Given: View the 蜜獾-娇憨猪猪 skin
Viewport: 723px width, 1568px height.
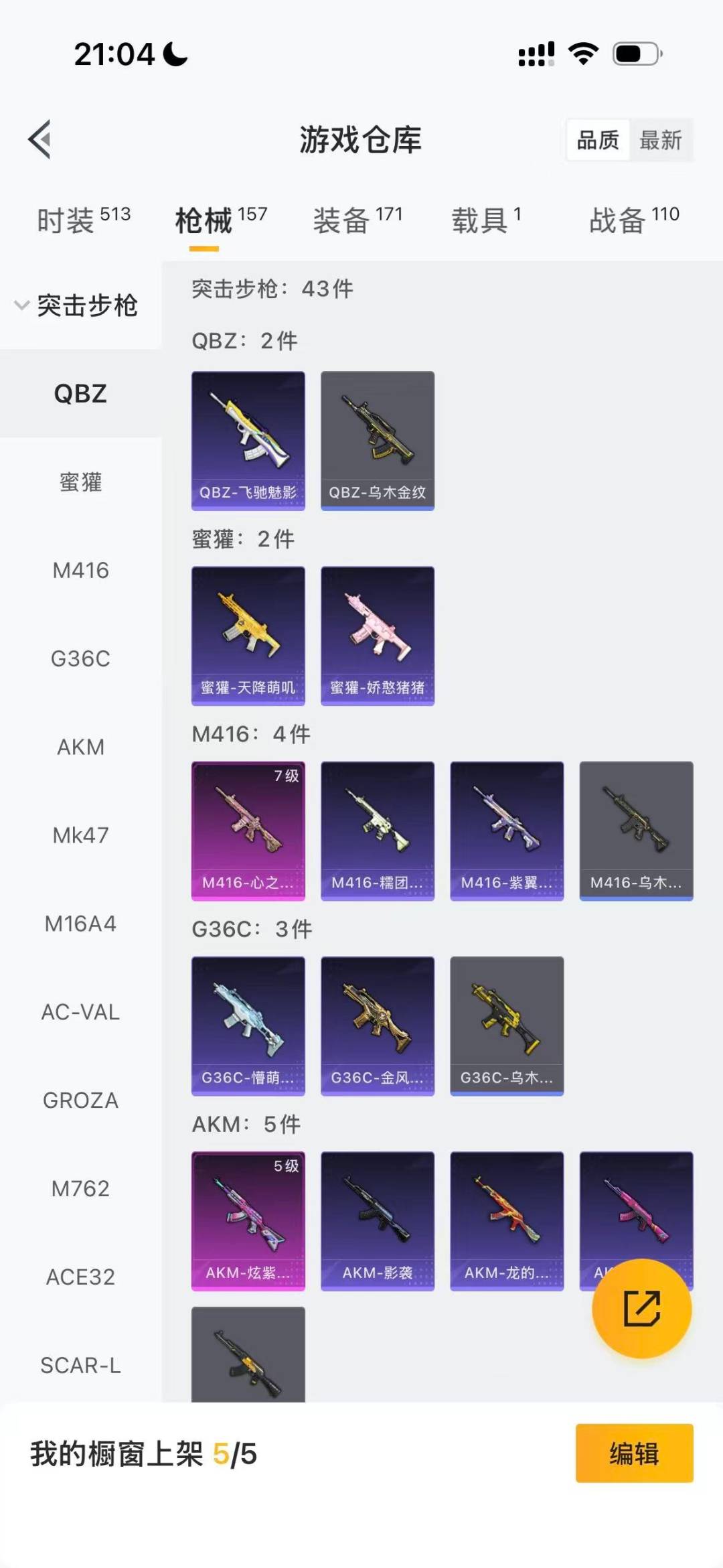Looking at the screenshot, I should point(378,636).
